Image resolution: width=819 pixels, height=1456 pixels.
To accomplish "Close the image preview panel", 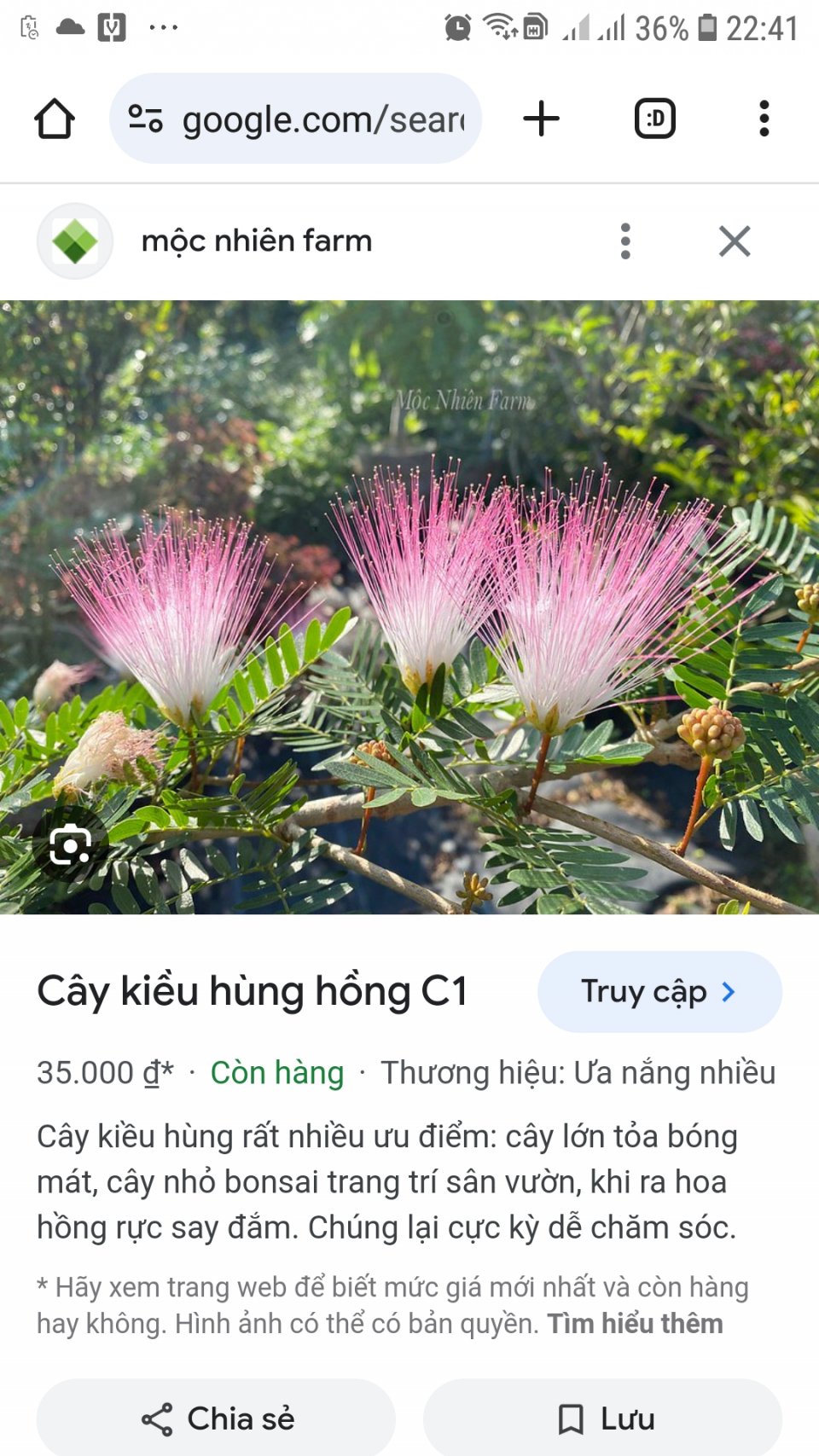I will (x=734, y=241).
